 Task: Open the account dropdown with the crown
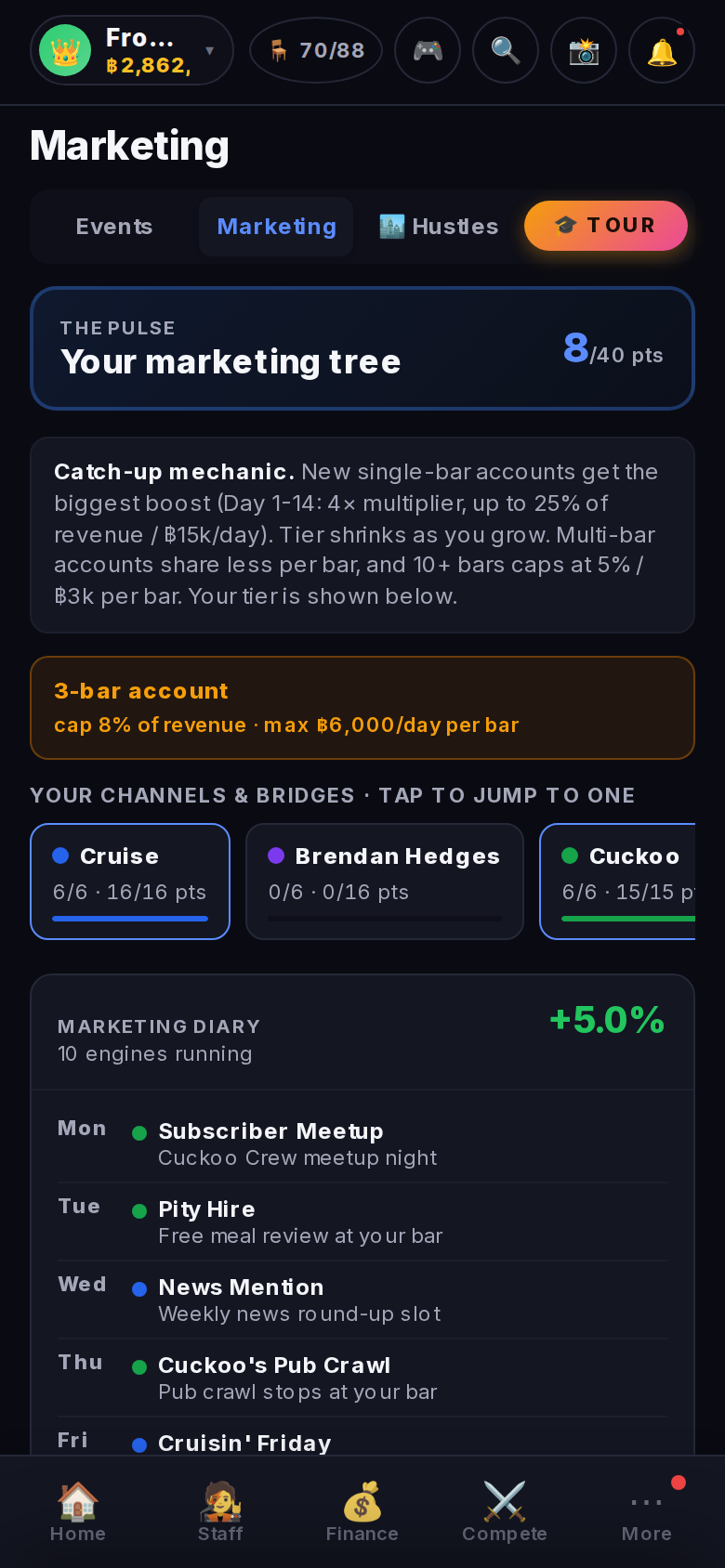[132, 50]
